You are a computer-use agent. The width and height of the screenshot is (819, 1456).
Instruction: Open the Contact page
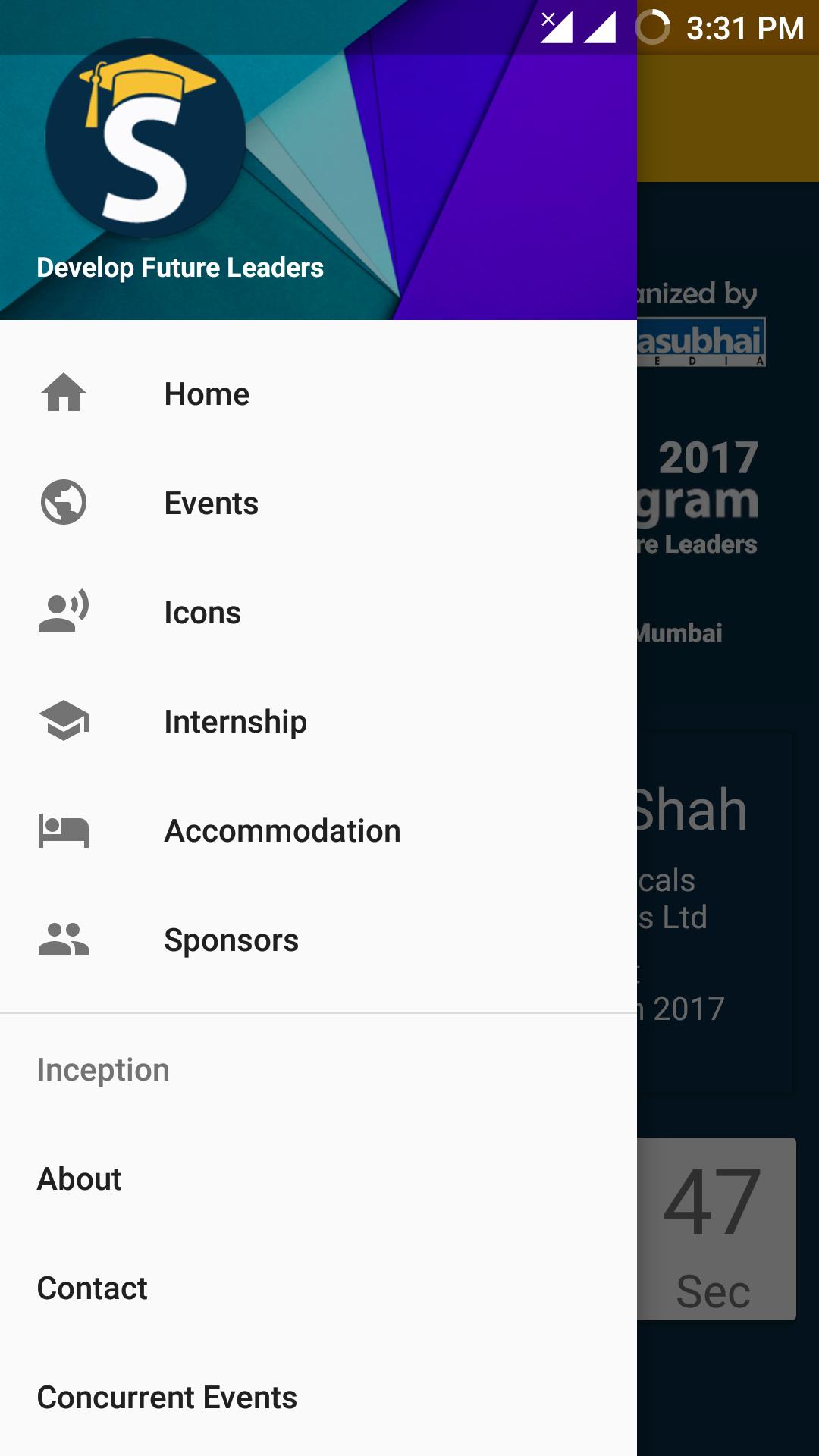(93, 1288)
